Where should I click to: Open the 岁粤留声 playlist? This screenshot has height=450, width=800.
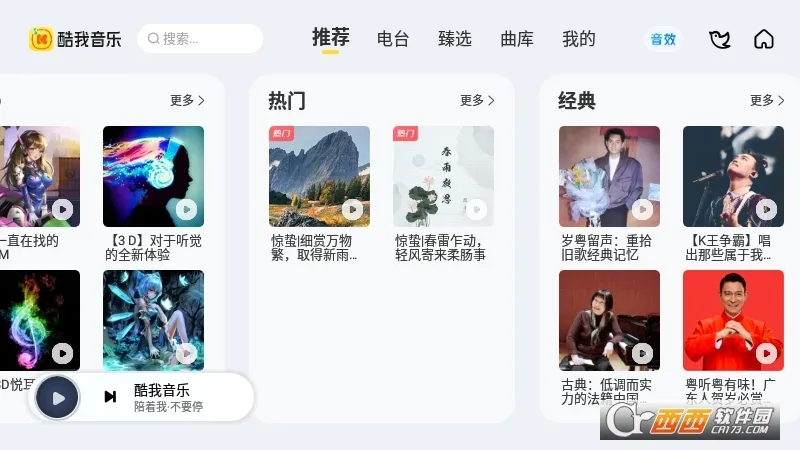(x=609, y=176)
